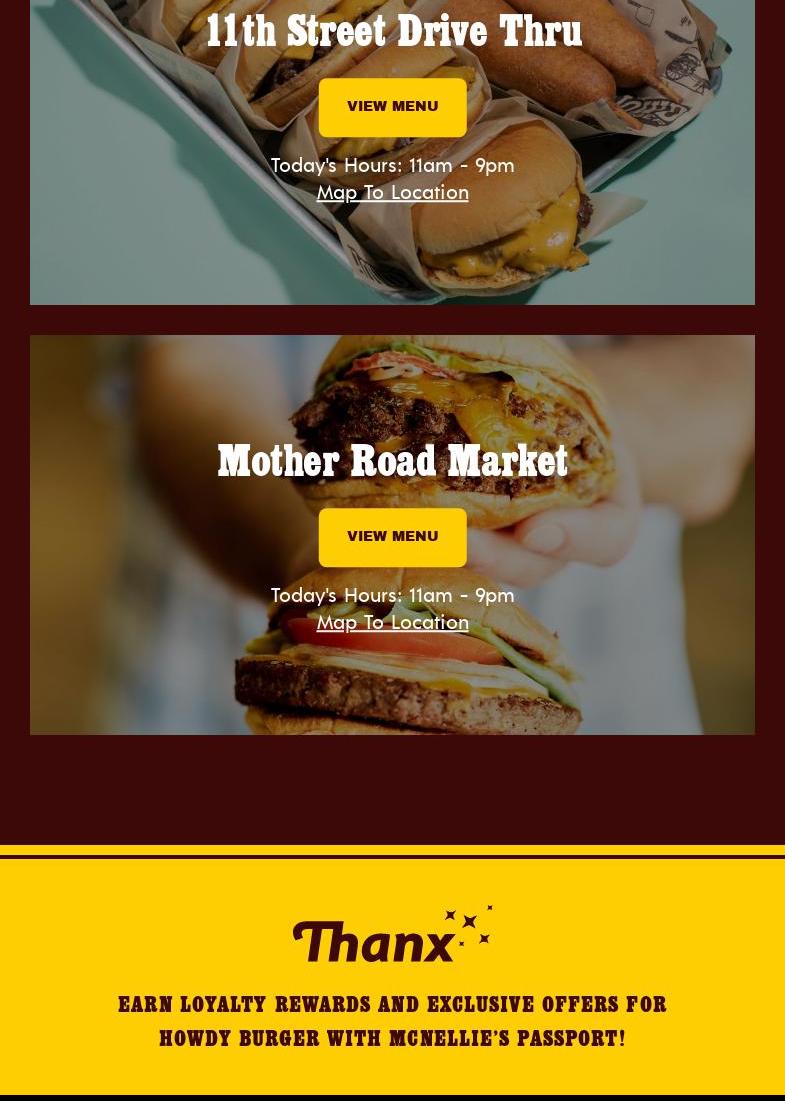Screen dimensions: 785x1101
Task: Open map link for Mother Road Market
Action: 392,623
